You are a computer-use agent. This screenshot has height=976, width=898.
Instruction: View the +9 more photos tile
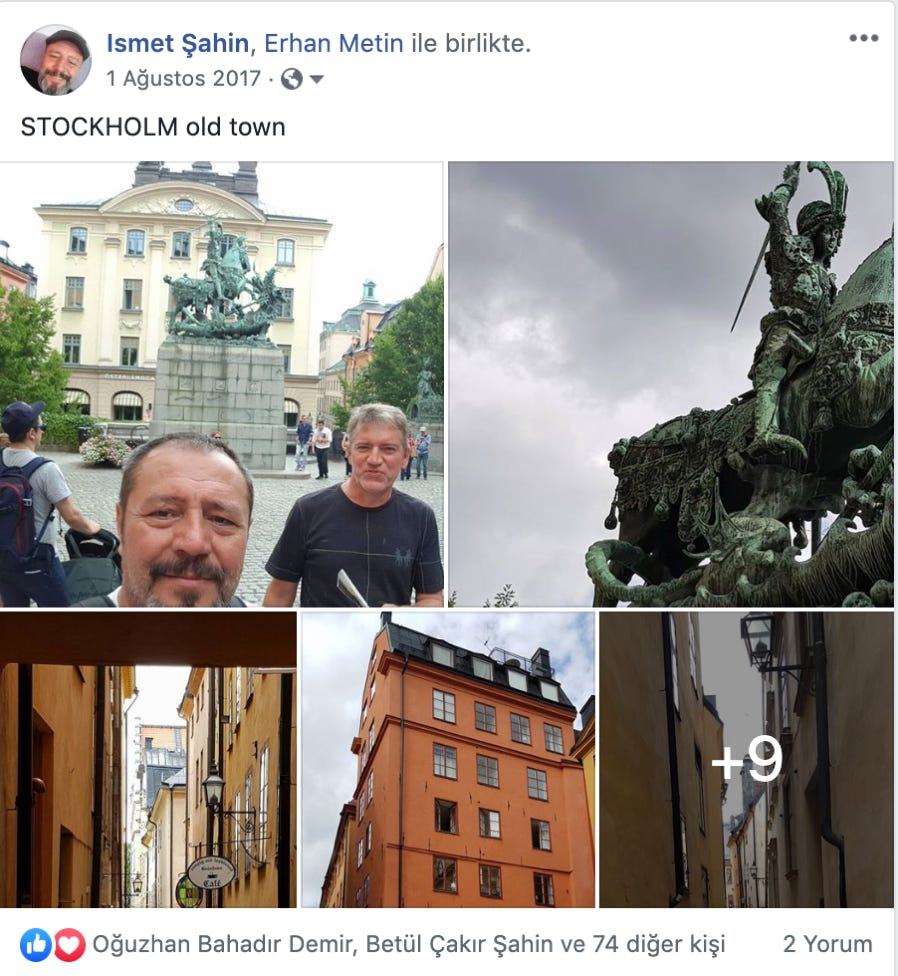click(x=746, y=760)
